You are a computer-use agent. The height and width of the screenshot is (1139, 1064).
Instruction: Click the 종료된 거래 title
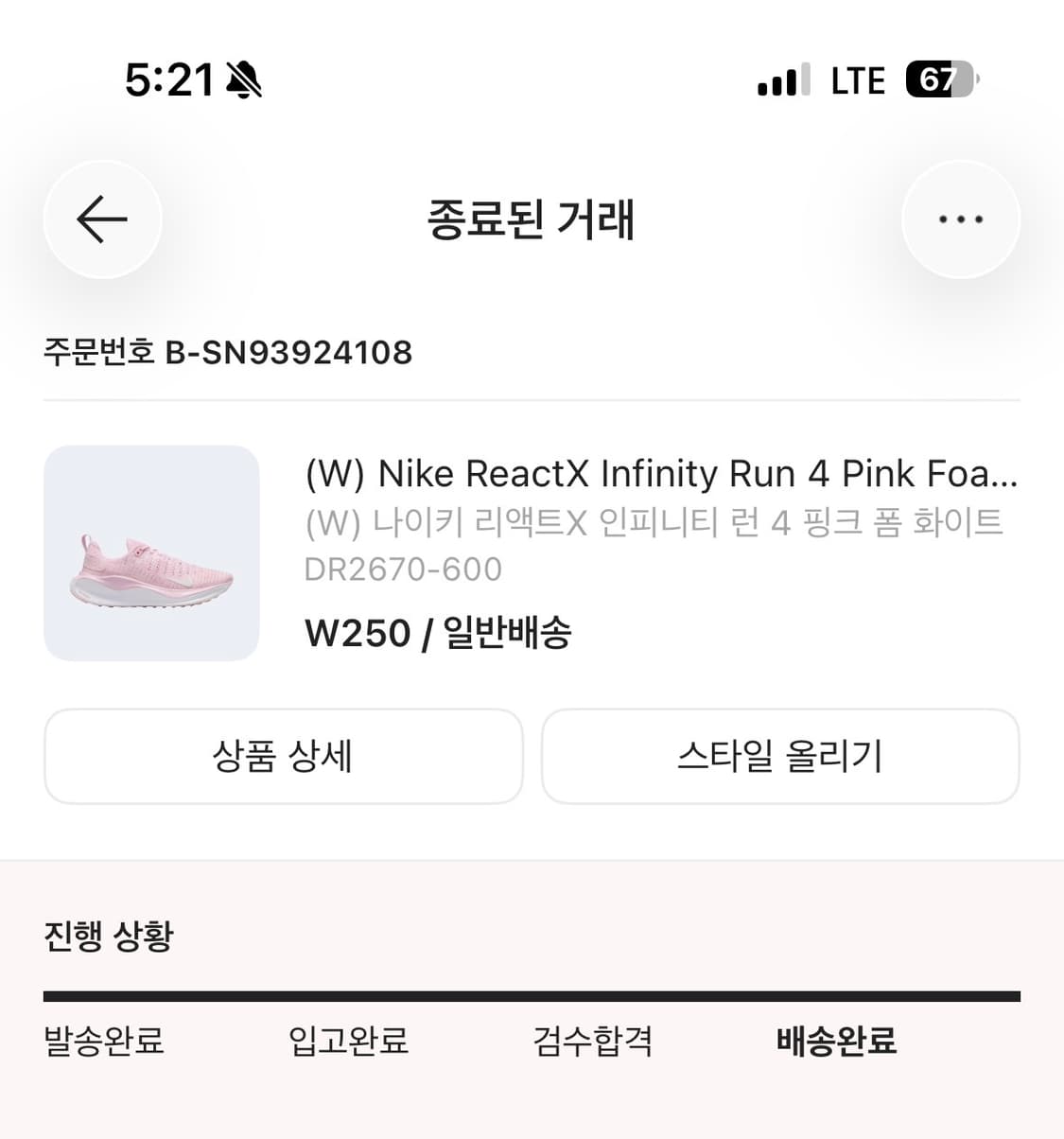[532, 220]
